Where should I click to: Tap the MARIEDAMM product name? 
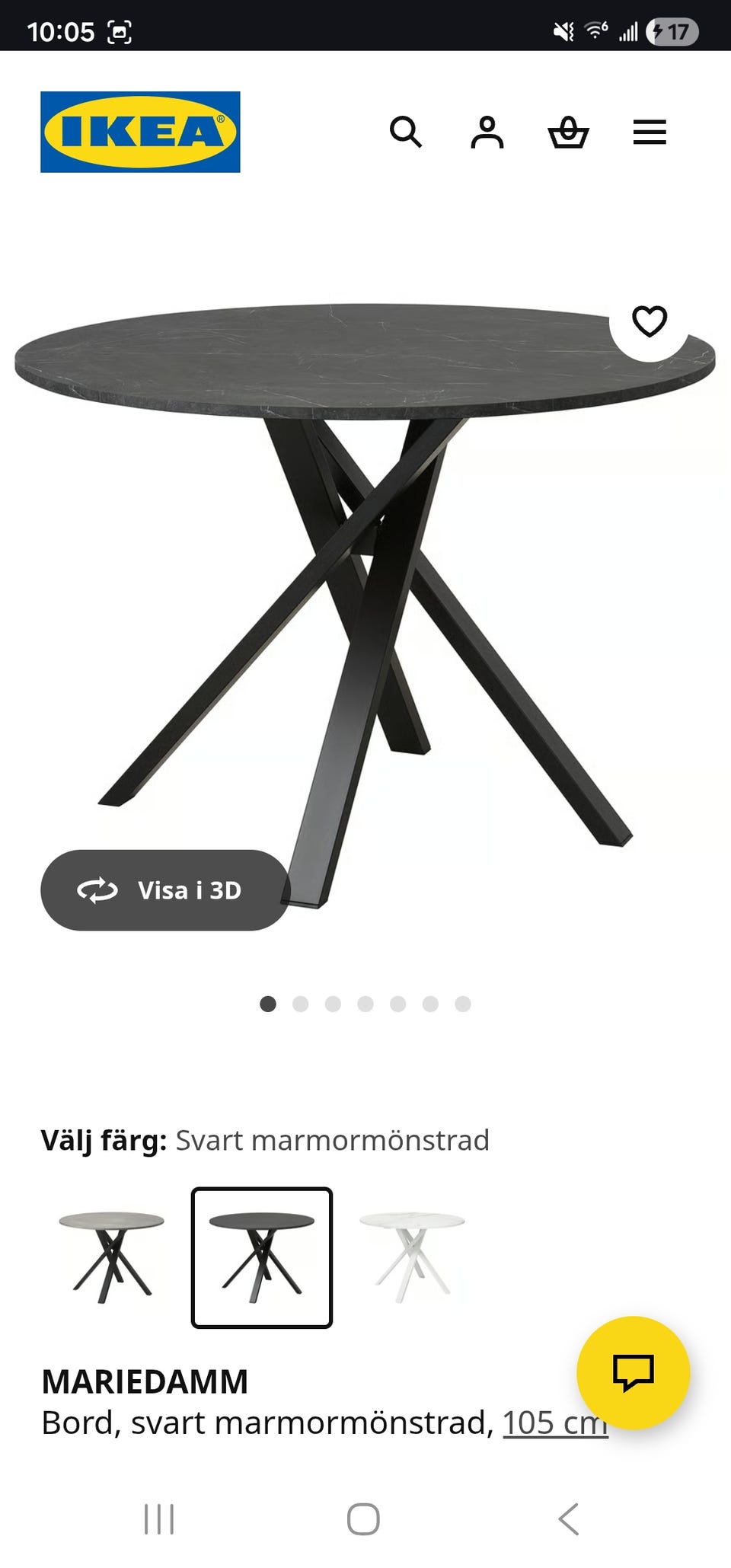[145, 1381]
